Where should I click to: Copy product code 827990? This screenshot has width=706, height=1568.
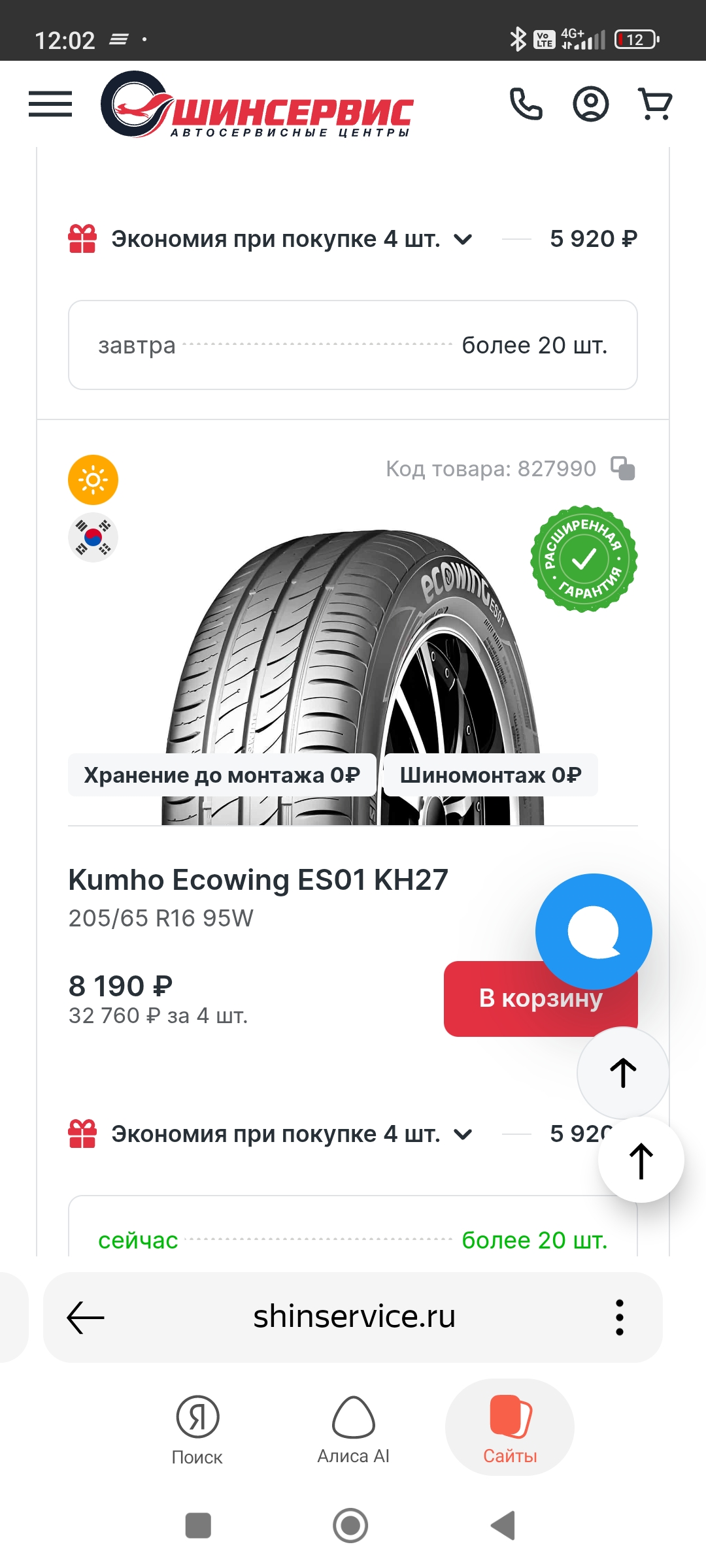(x=623, y=468)
